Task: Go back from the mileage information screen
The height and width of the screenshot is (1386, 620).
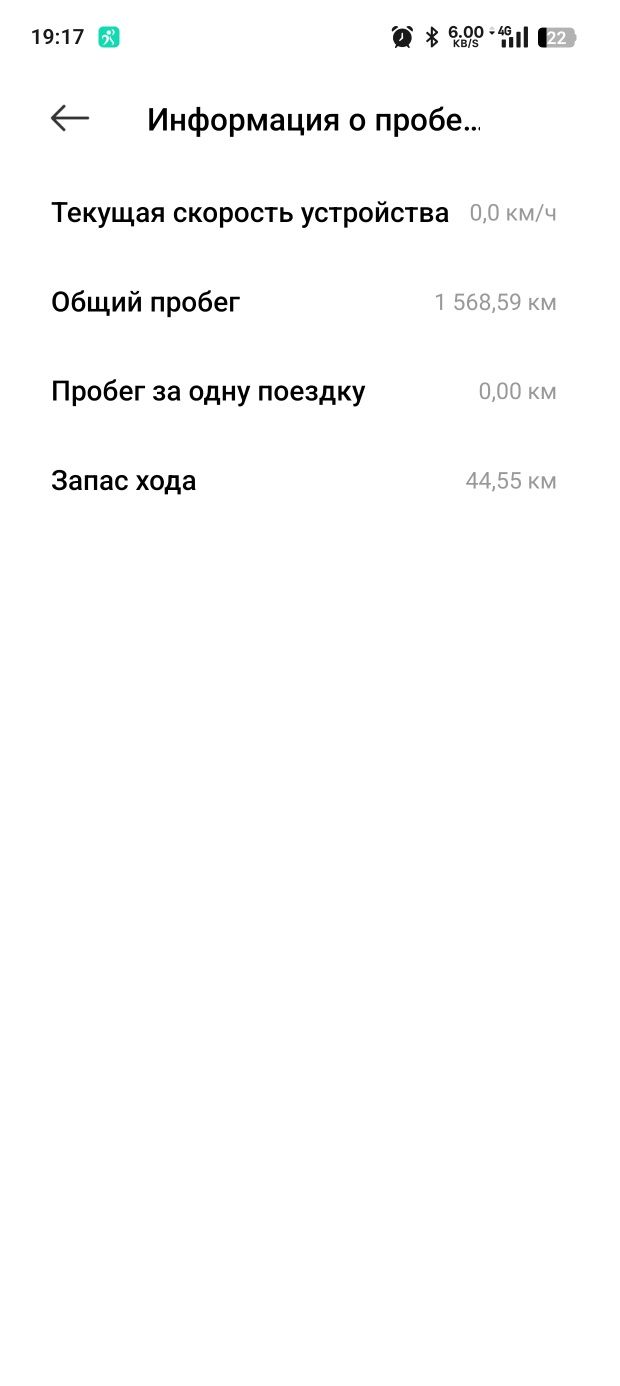Action: pyautogui.click(x=70, y=118)
